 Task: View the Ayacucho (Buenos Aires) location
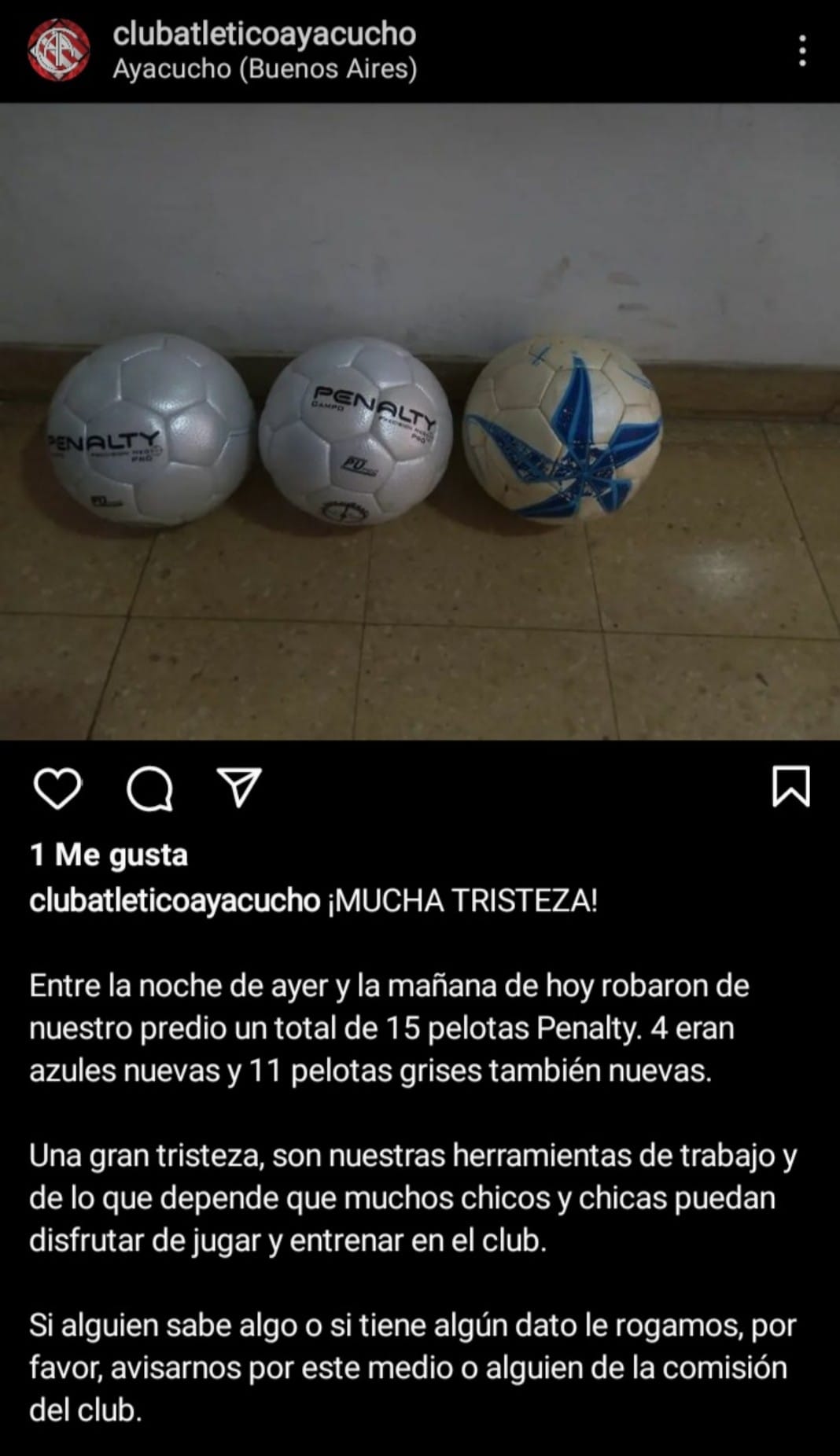pyautogui.click(x=264, y=69)
